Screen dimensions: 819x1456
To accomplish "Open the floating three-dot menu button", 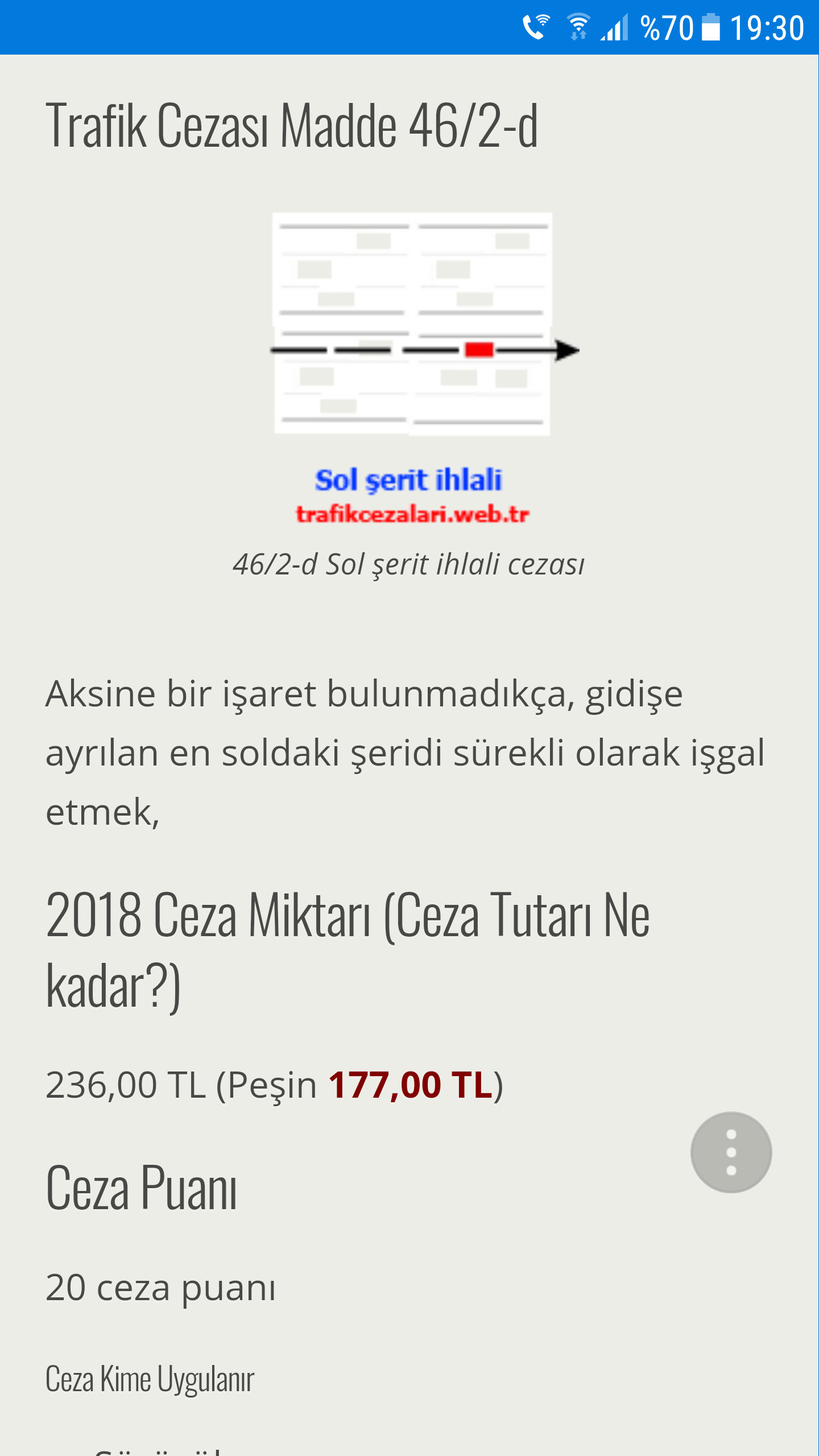I will tap(731, 1152).
